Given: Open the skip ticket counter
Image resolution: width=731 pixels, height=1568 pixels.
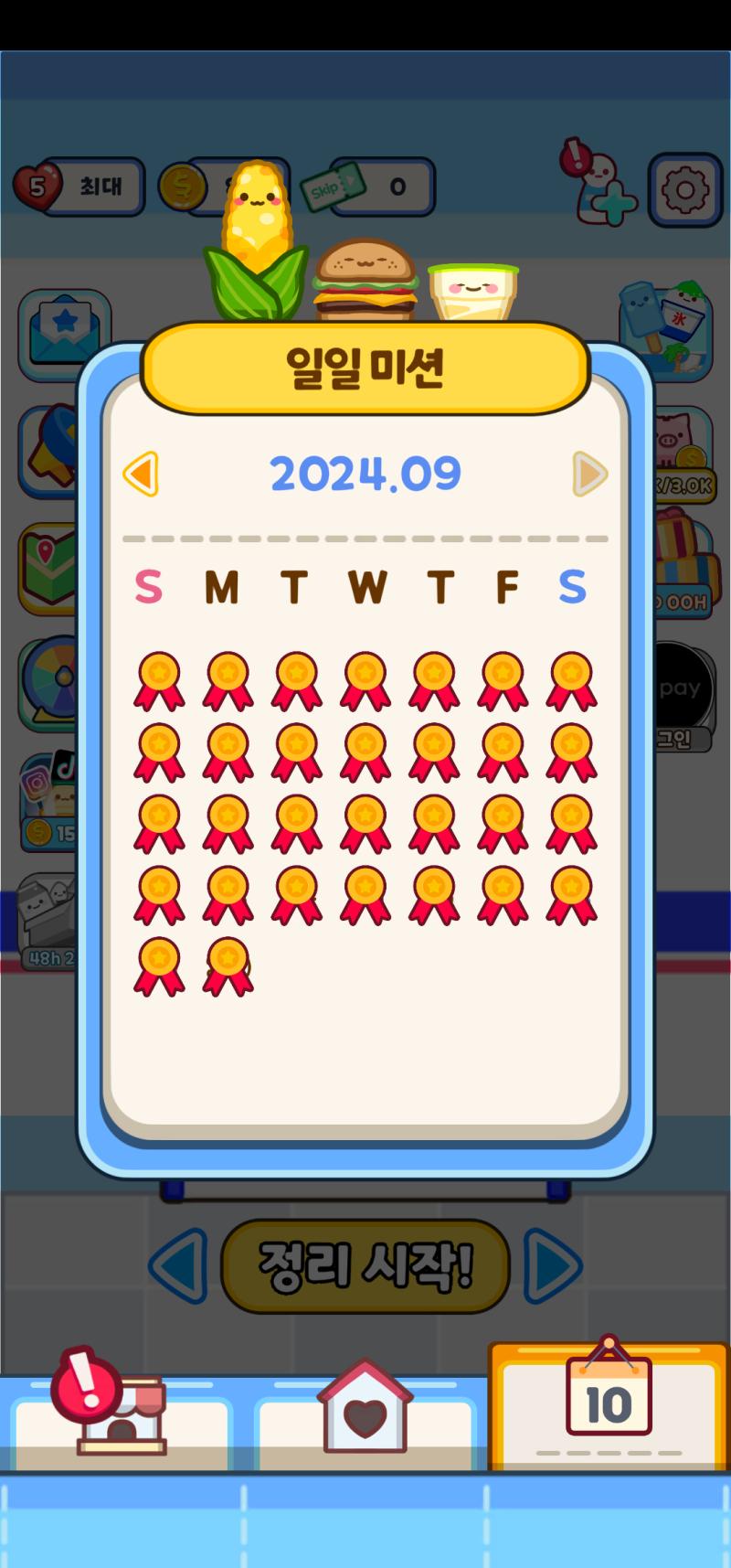Looking at the screenshot, I should tap(368, 187).
